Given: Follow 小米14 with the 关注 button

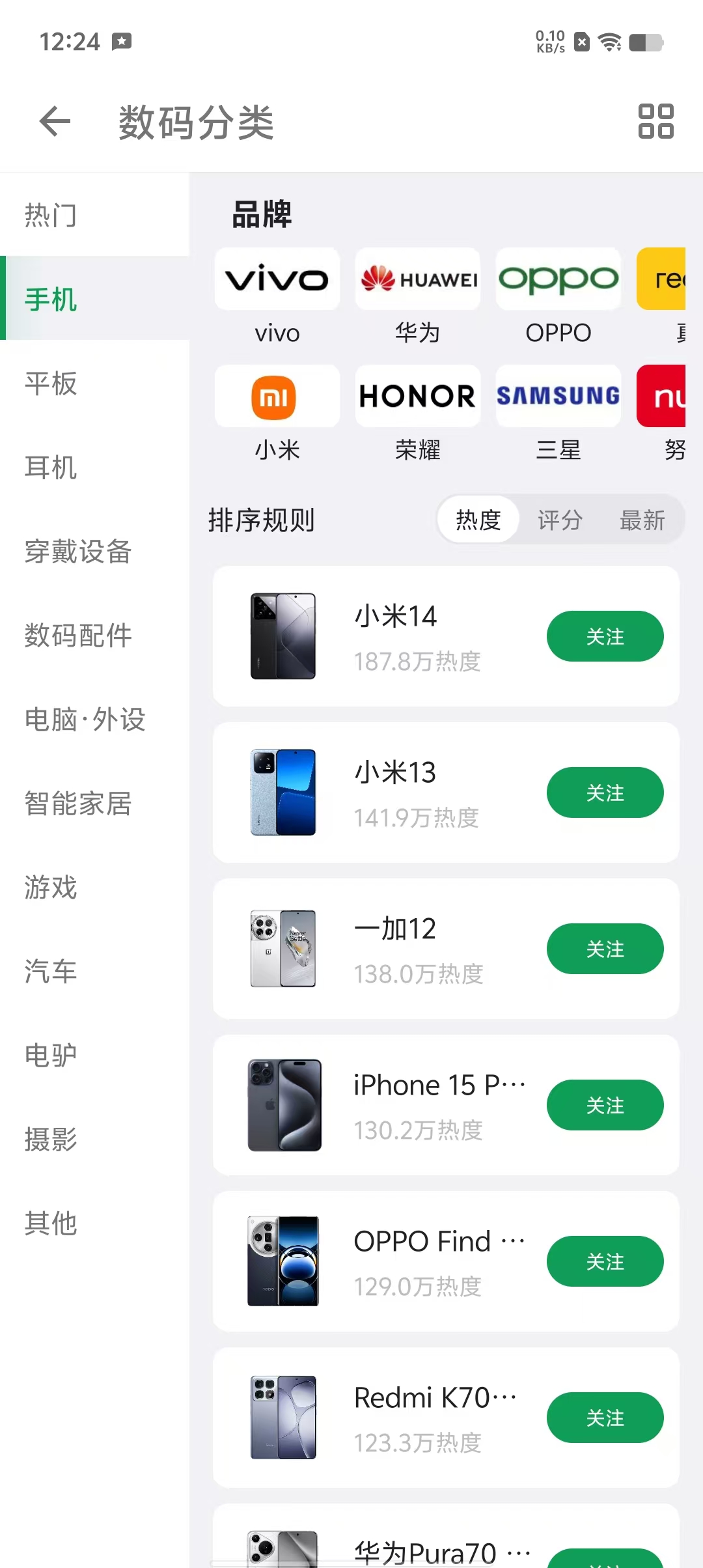Looking at the screenshot, I should [x=605, y=636].
